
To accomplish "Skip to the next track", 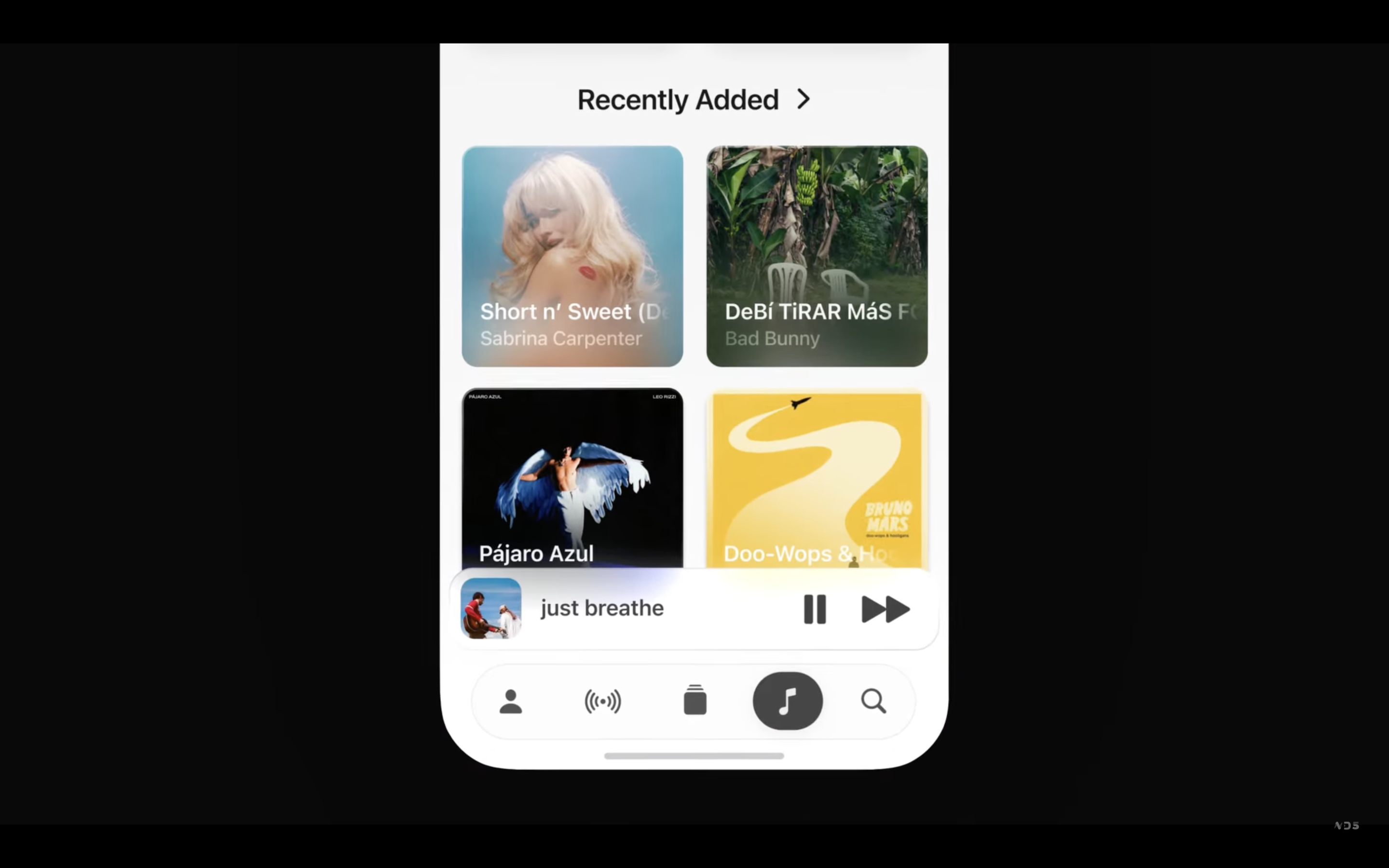I will coord(885,609).
